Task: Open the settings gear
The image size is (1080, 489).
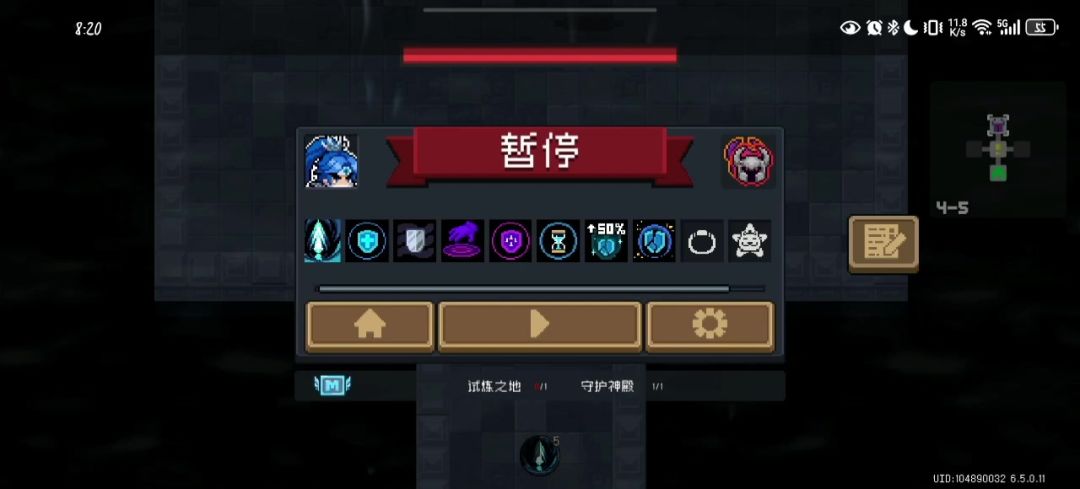Action: [709, 325]
